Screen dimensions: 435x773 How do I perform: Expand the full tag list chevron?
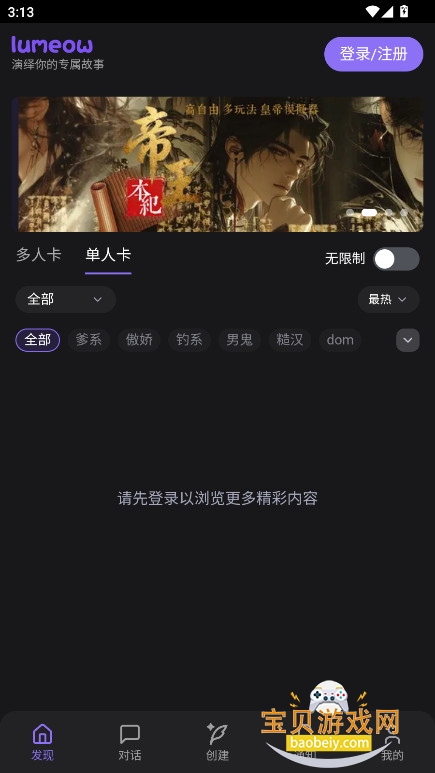[408, 340]
